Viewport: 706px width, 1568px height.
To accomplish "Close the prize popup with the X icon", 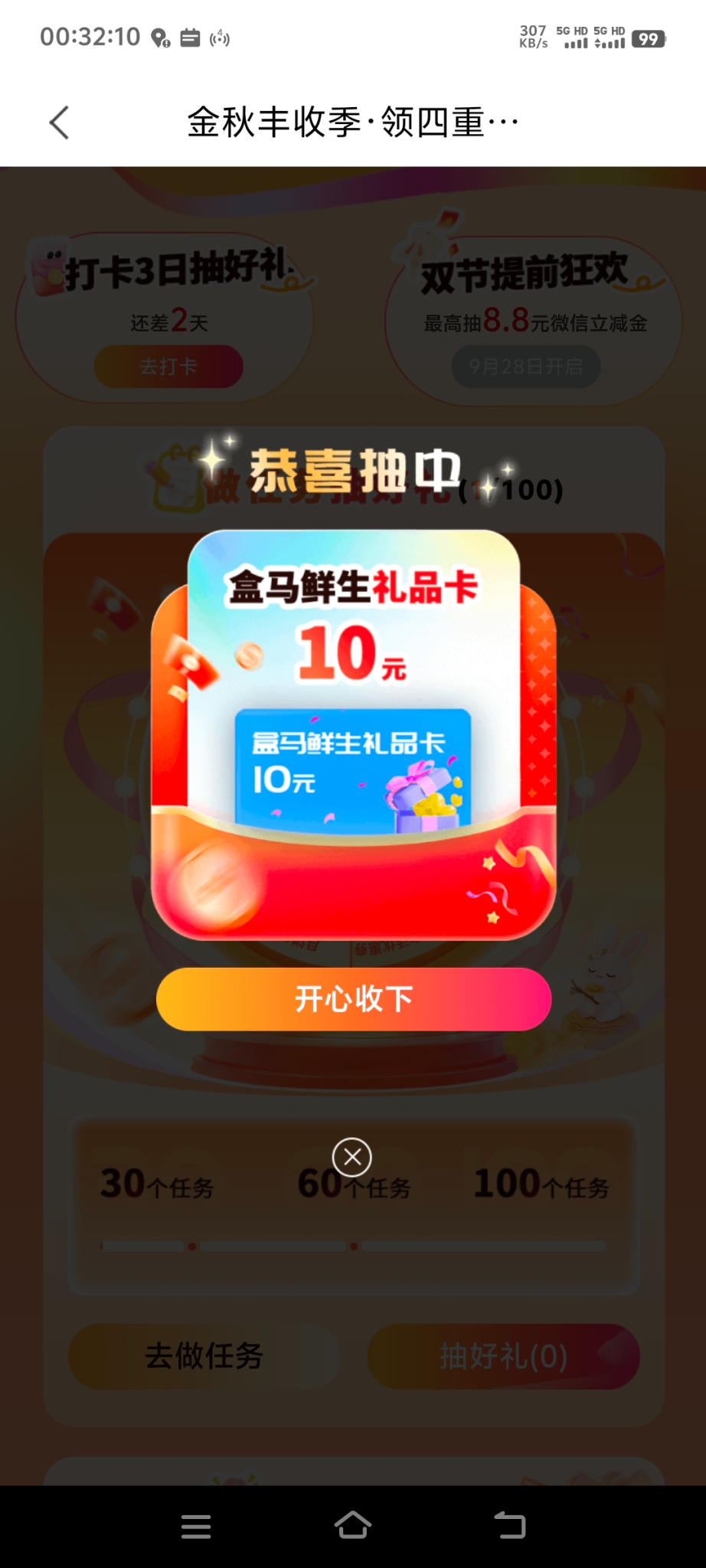I will tap(352, 1157).
